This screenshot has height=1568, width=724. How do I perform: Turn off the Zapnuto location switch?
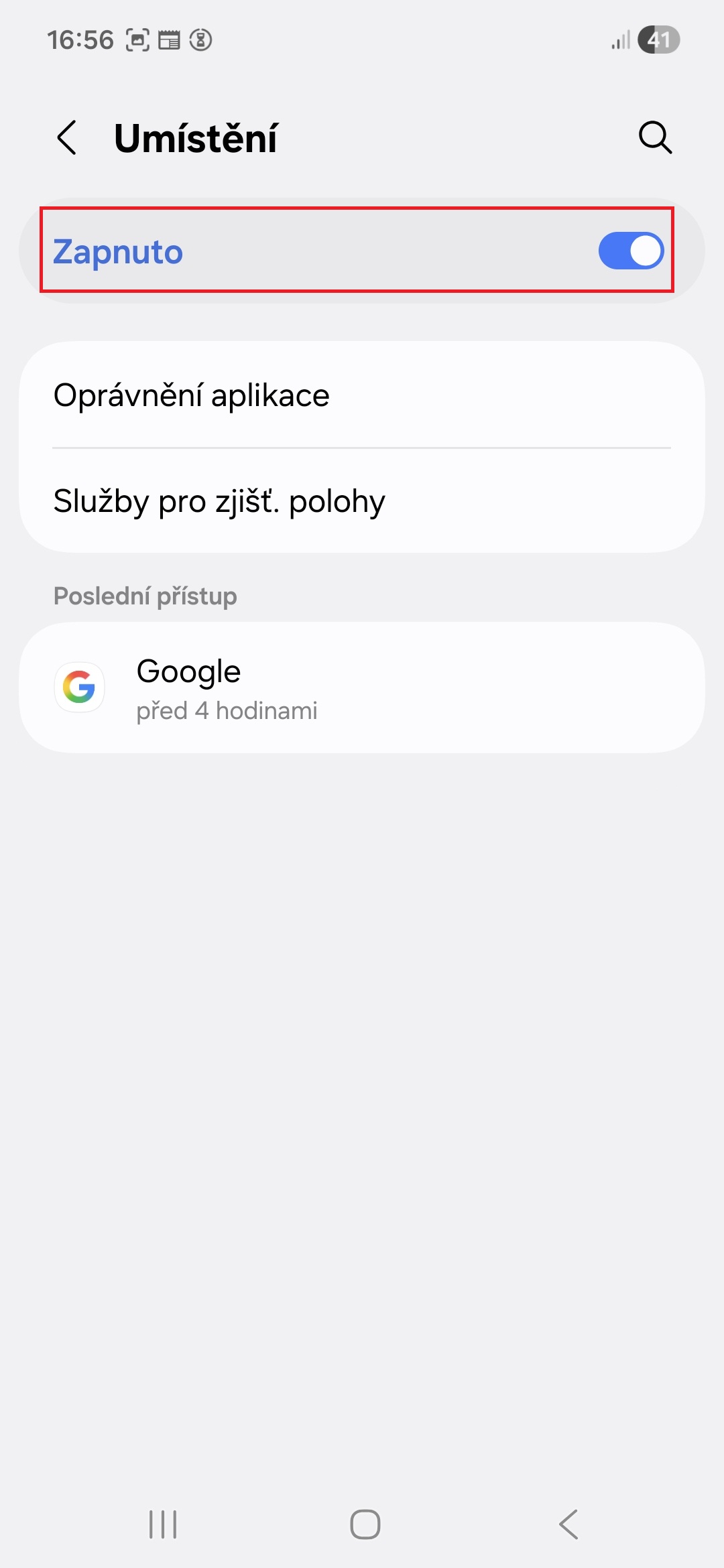click(x=630, y=251)
